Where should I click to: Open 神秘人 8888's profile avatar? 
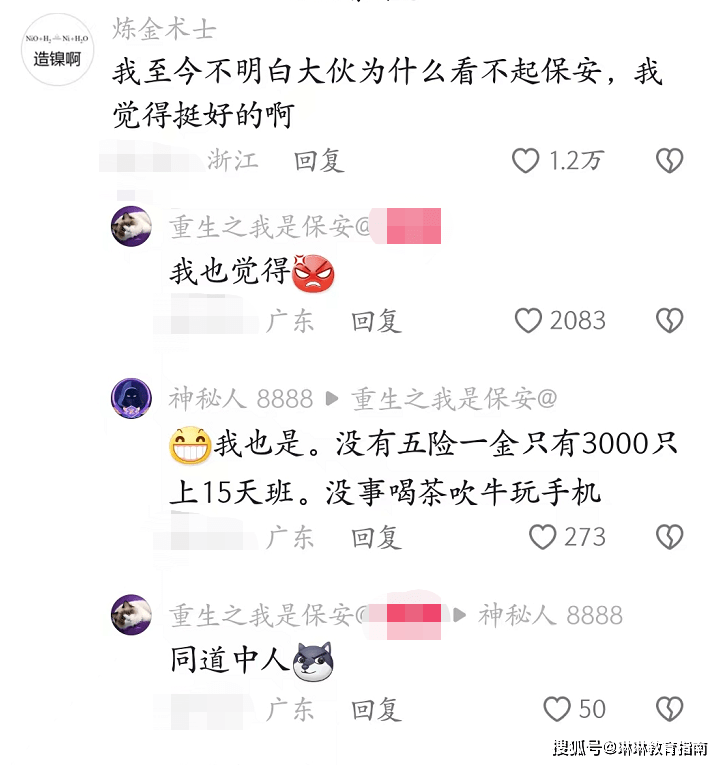pyautogui.click(x=131, y=399)
